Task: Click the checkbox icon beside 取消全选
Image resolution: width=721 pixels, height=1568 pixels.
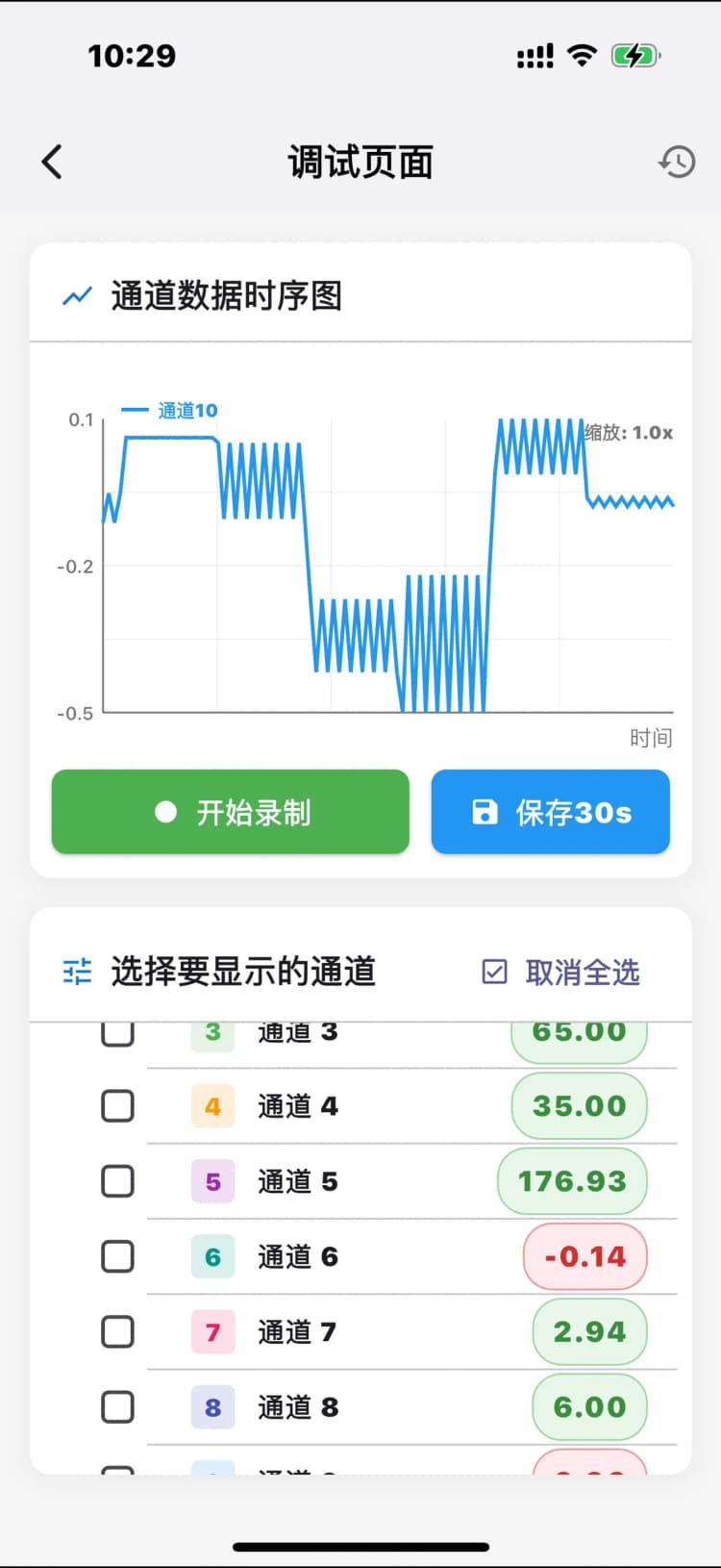Action: [494, 972]
